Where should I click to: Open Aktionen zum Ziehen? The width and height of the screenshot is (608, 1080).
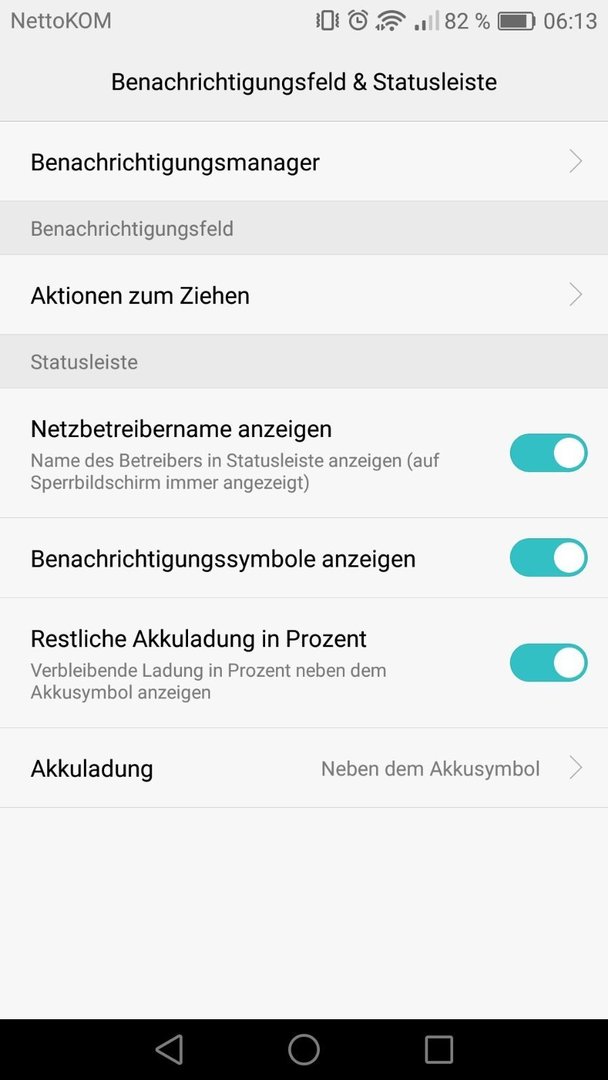[304, 295]
